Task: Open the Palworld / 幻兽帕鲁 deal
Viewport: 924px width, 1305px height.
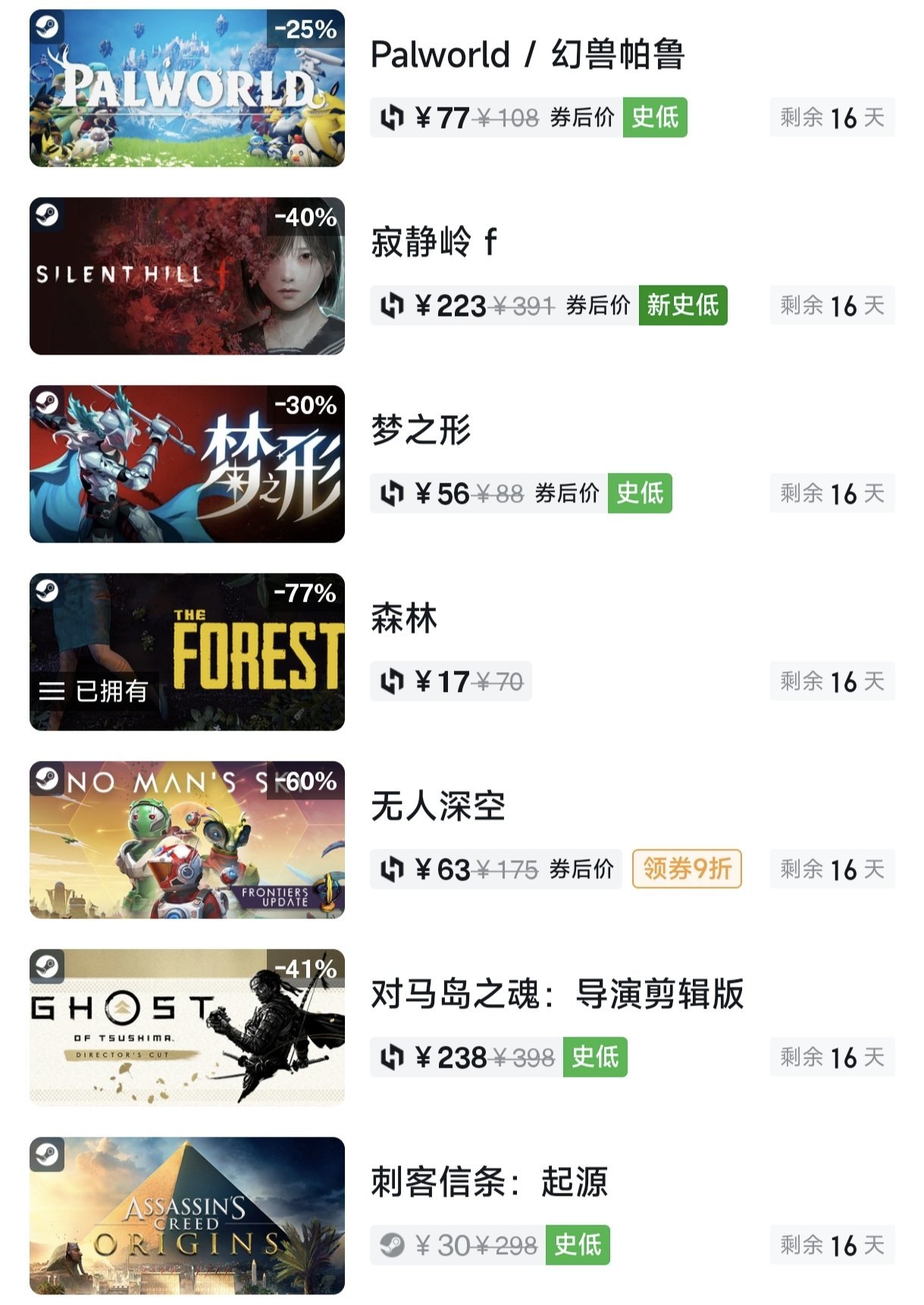Action: [527, 55]
